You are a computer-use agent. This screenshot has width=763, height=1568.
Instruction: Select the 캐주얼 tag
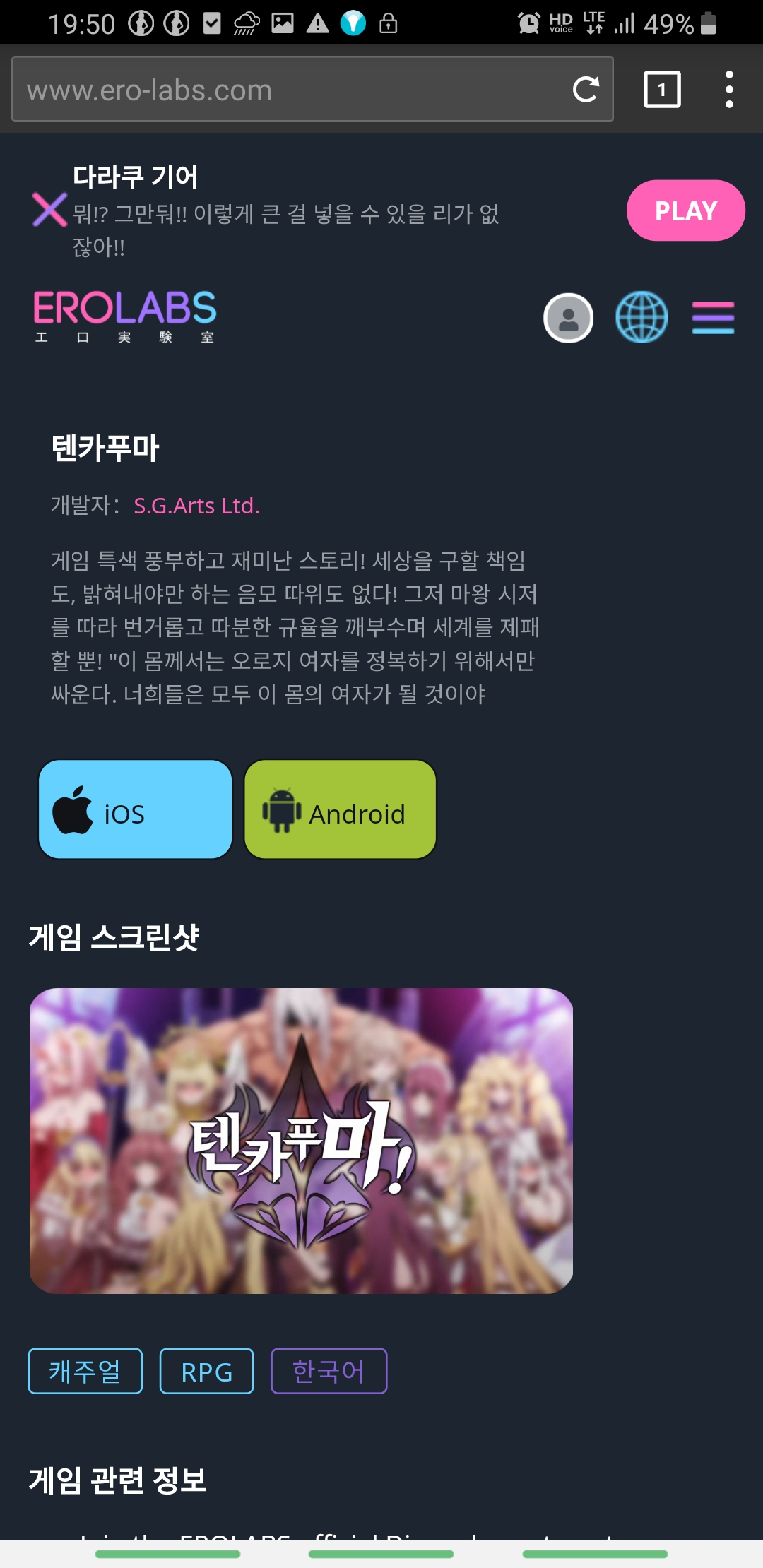pos(85,1371)
